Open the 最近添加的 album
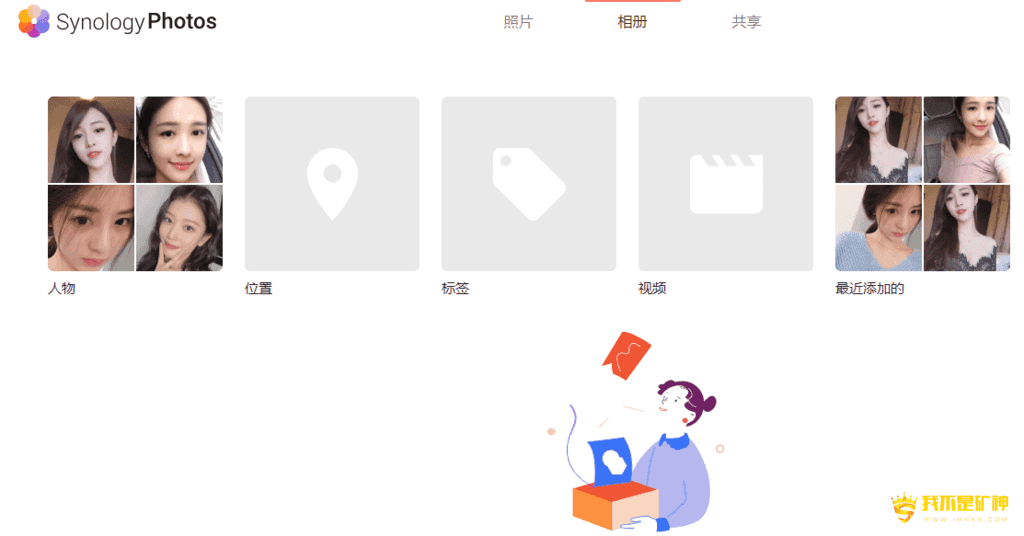1024x536 pixels. pyautogui.click(x=922, y=184)
